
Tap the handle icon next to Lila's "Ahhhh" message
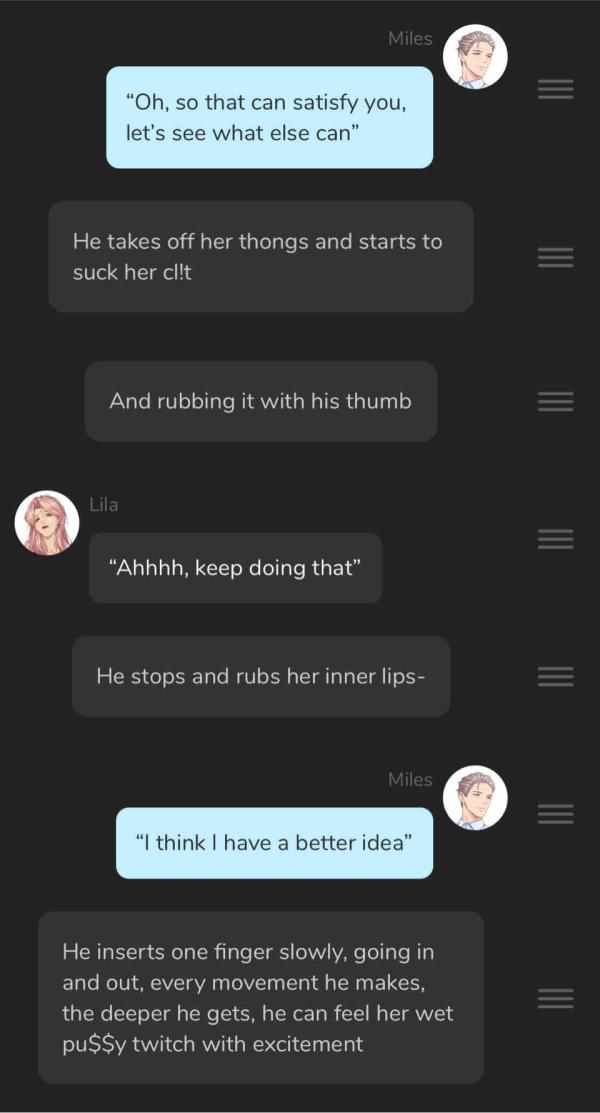[555, 538]
